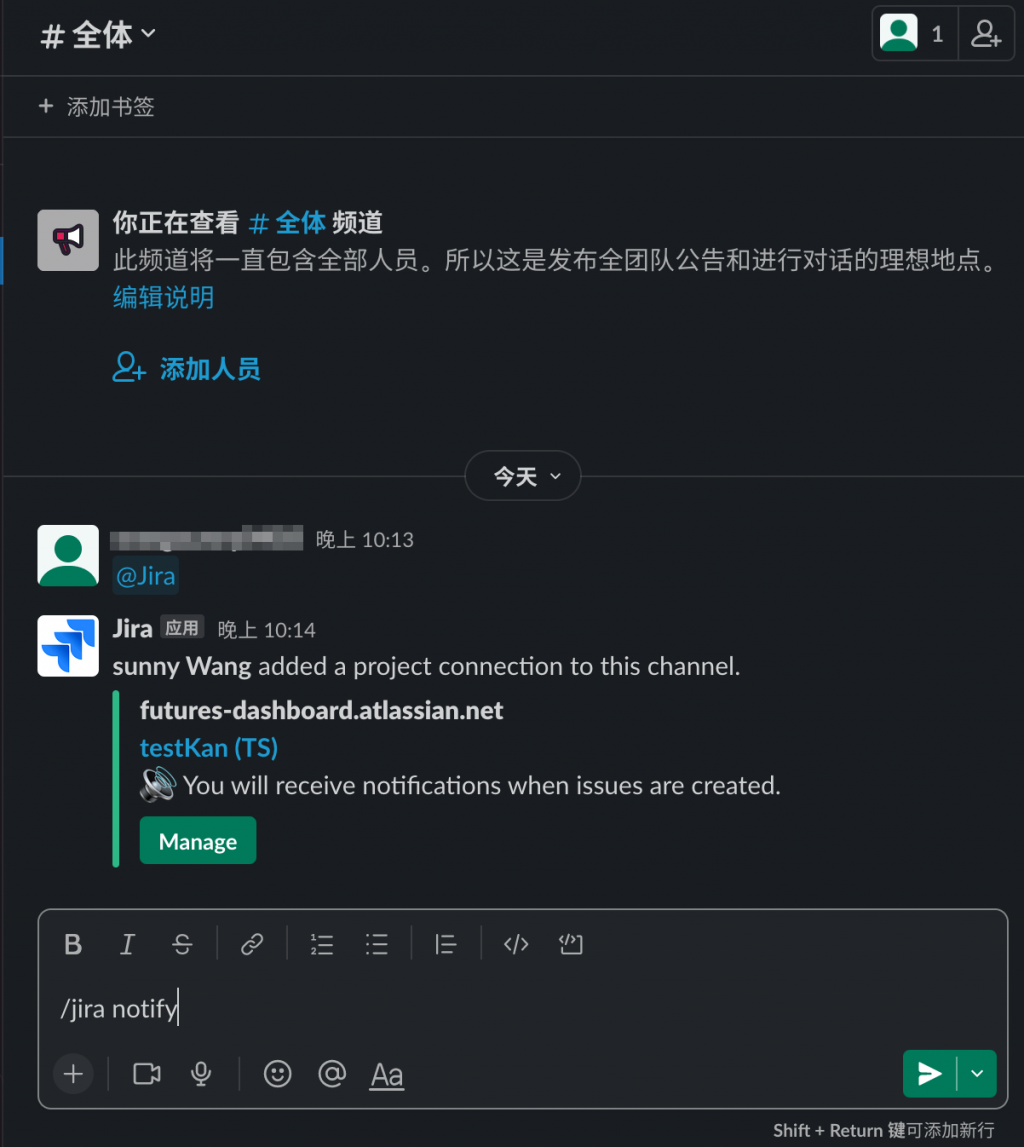Viewport: 1024px width, 1147px height.
Task: Apply bold formatting
Action: [73, 944]
